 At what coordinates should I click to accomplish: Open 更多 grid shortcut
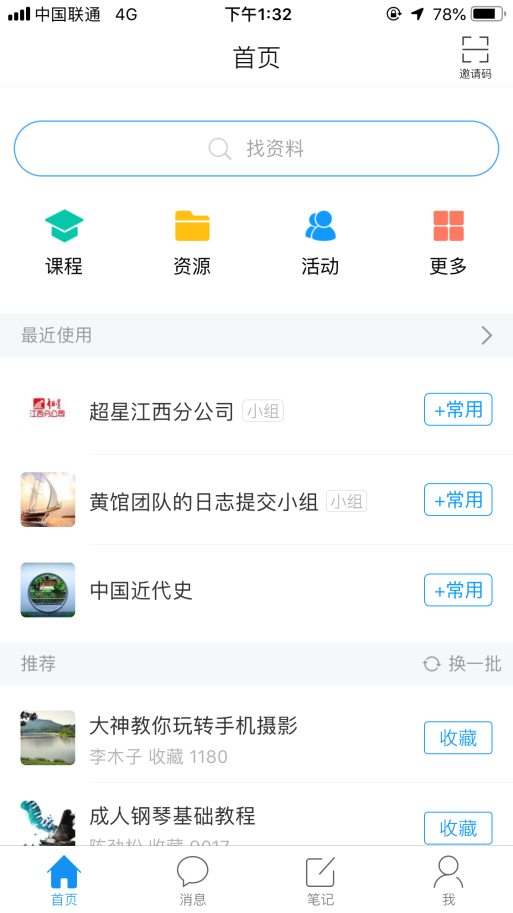pyautogui.click(x=448, y=242)
